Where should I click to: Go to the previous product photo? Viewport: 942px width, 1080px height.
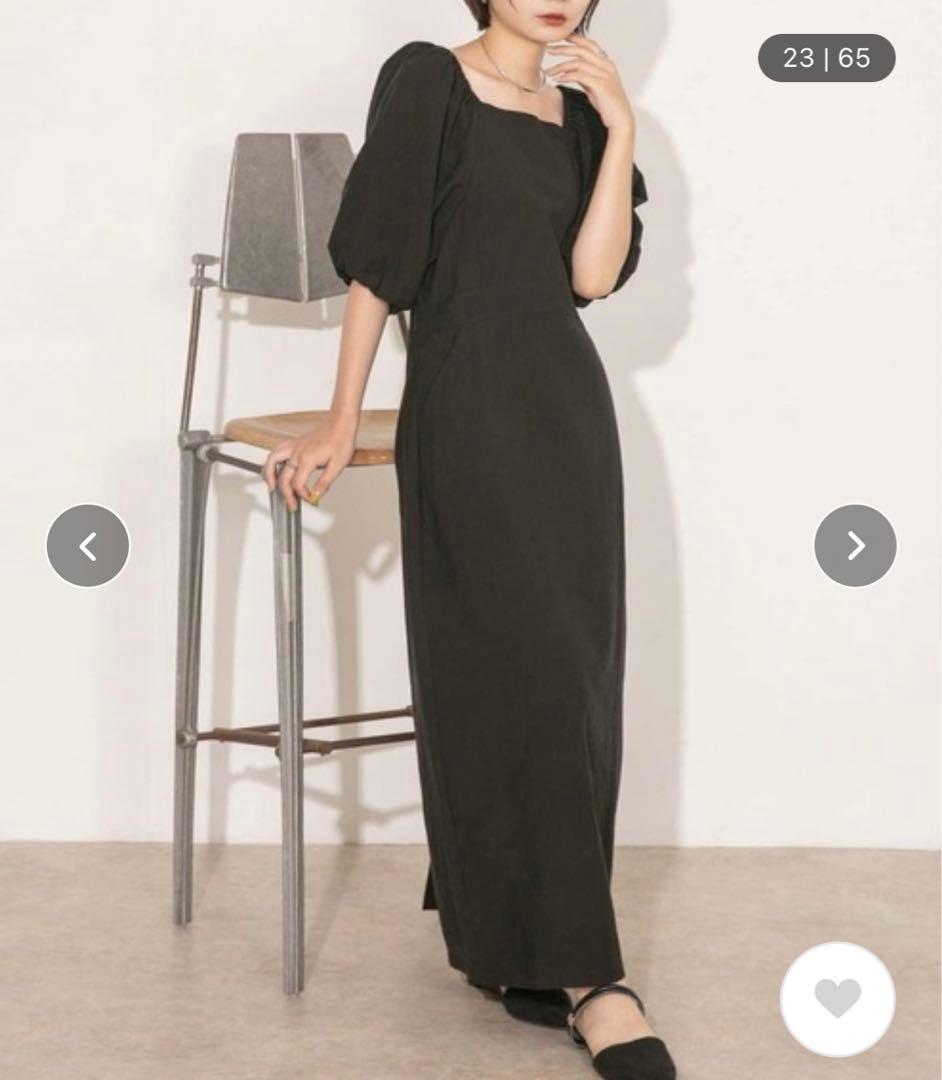88,546
